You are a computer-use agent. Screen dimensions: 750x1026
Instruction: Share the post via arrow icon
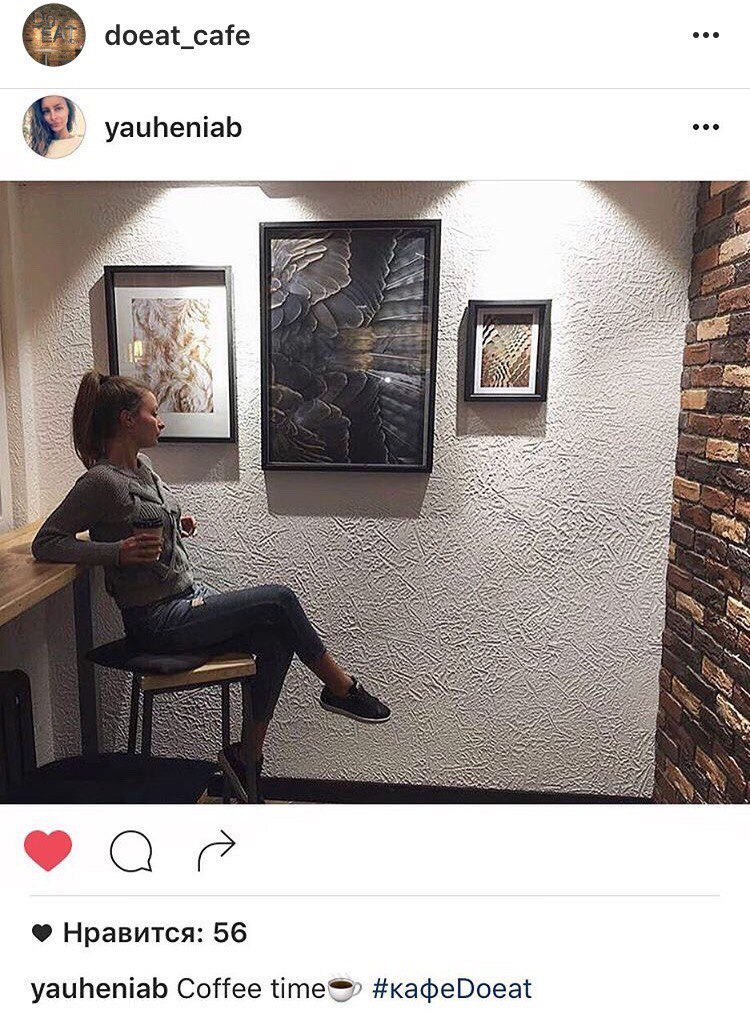[x=216, y=851]
